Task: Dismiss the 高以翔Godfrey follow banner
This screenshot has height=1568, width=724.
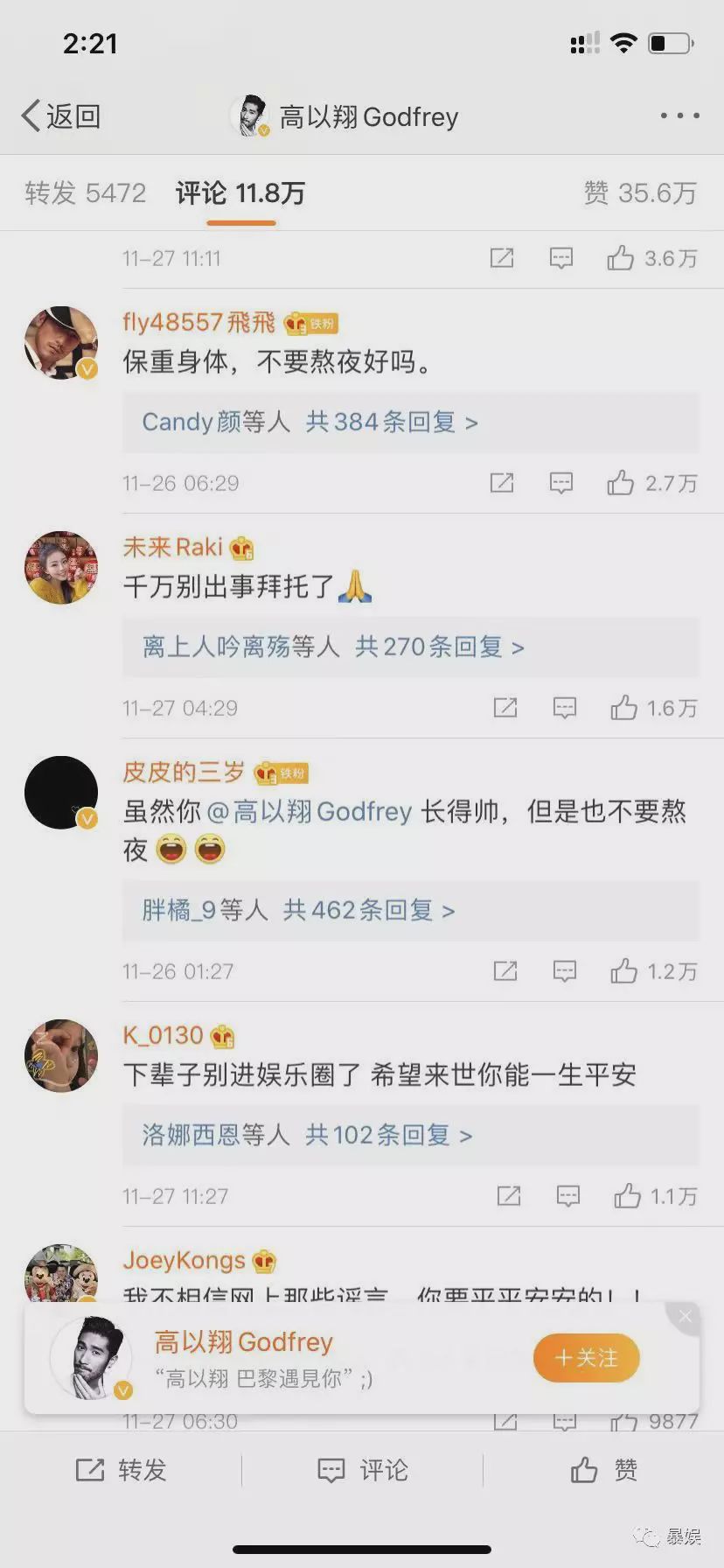Action: [x=685, y=1317]
